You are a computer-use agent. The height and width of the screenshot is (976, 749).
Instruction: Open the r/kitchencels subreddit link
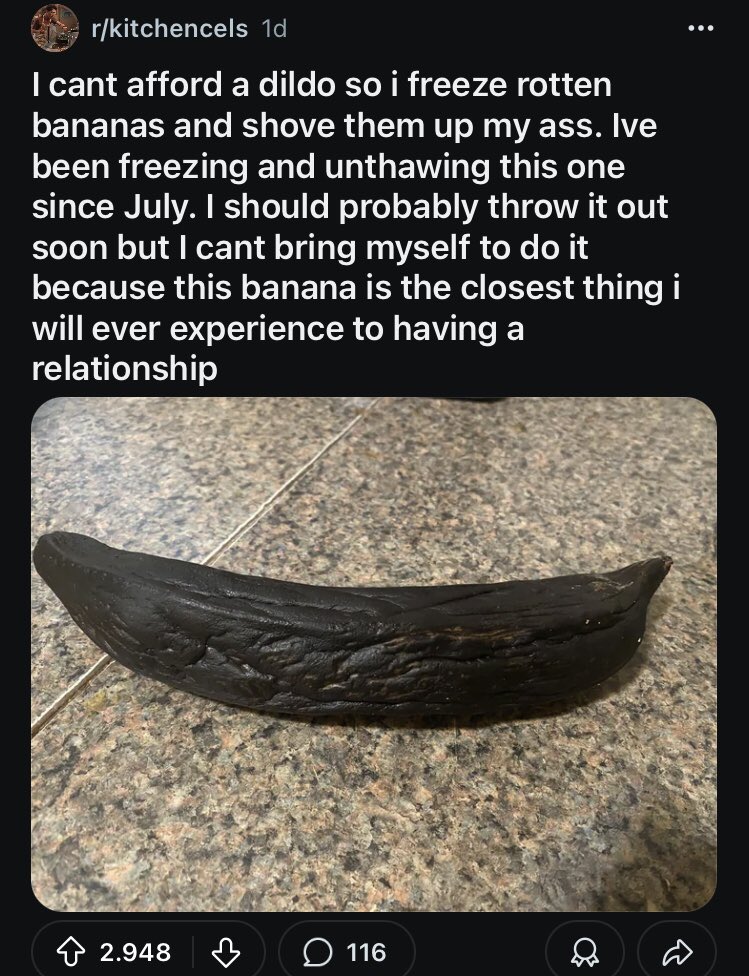pyautogui.click(x=168, y=29)
